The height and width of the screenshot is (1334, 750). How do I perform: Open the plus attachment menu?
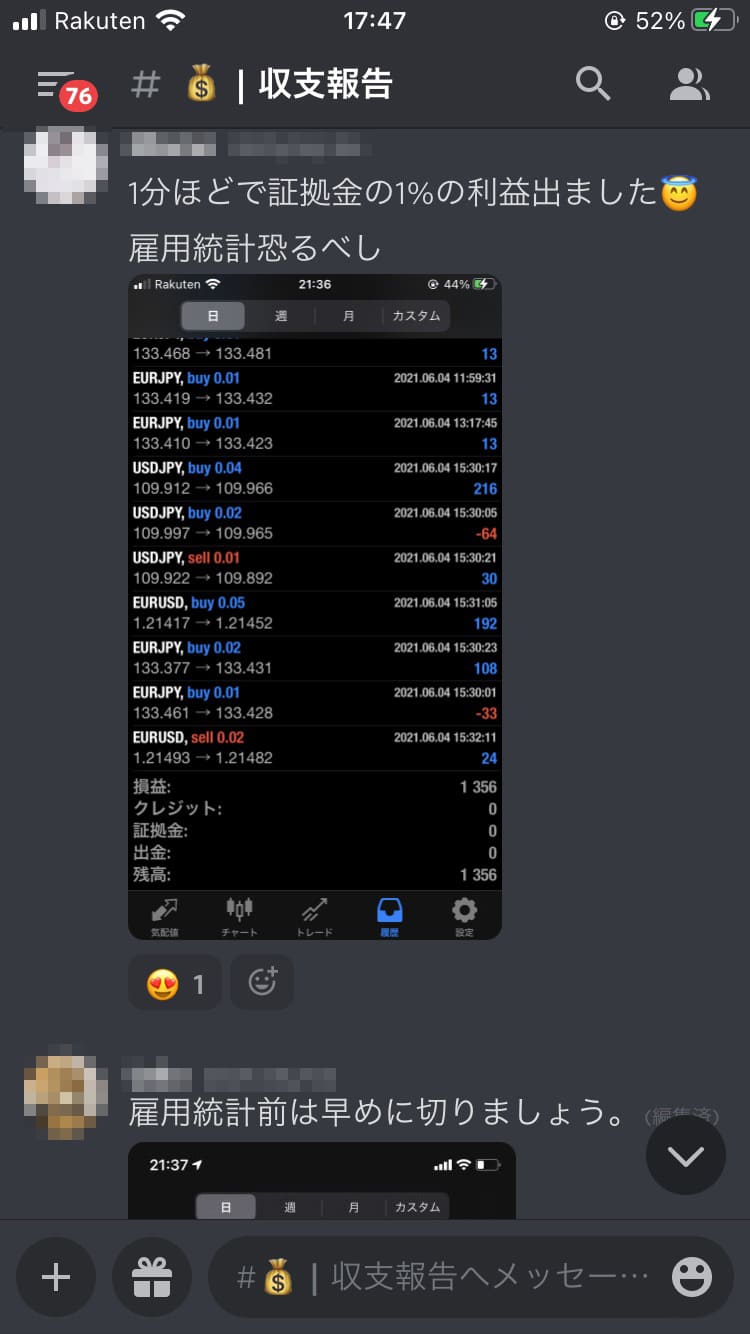pos(56,1277)
